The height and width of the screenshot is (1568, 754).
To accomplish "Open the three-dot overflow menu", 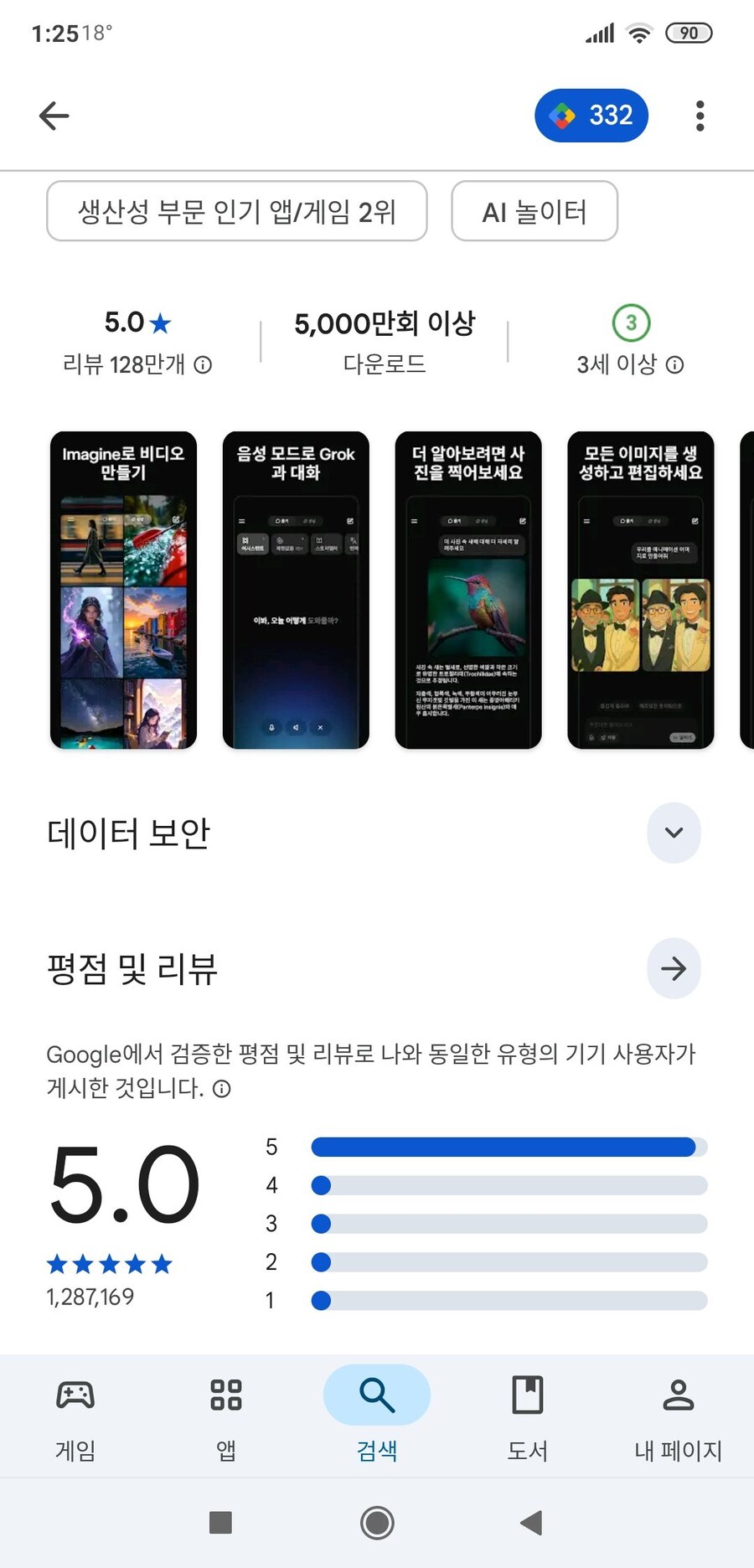I will click(x=700, y=116).
